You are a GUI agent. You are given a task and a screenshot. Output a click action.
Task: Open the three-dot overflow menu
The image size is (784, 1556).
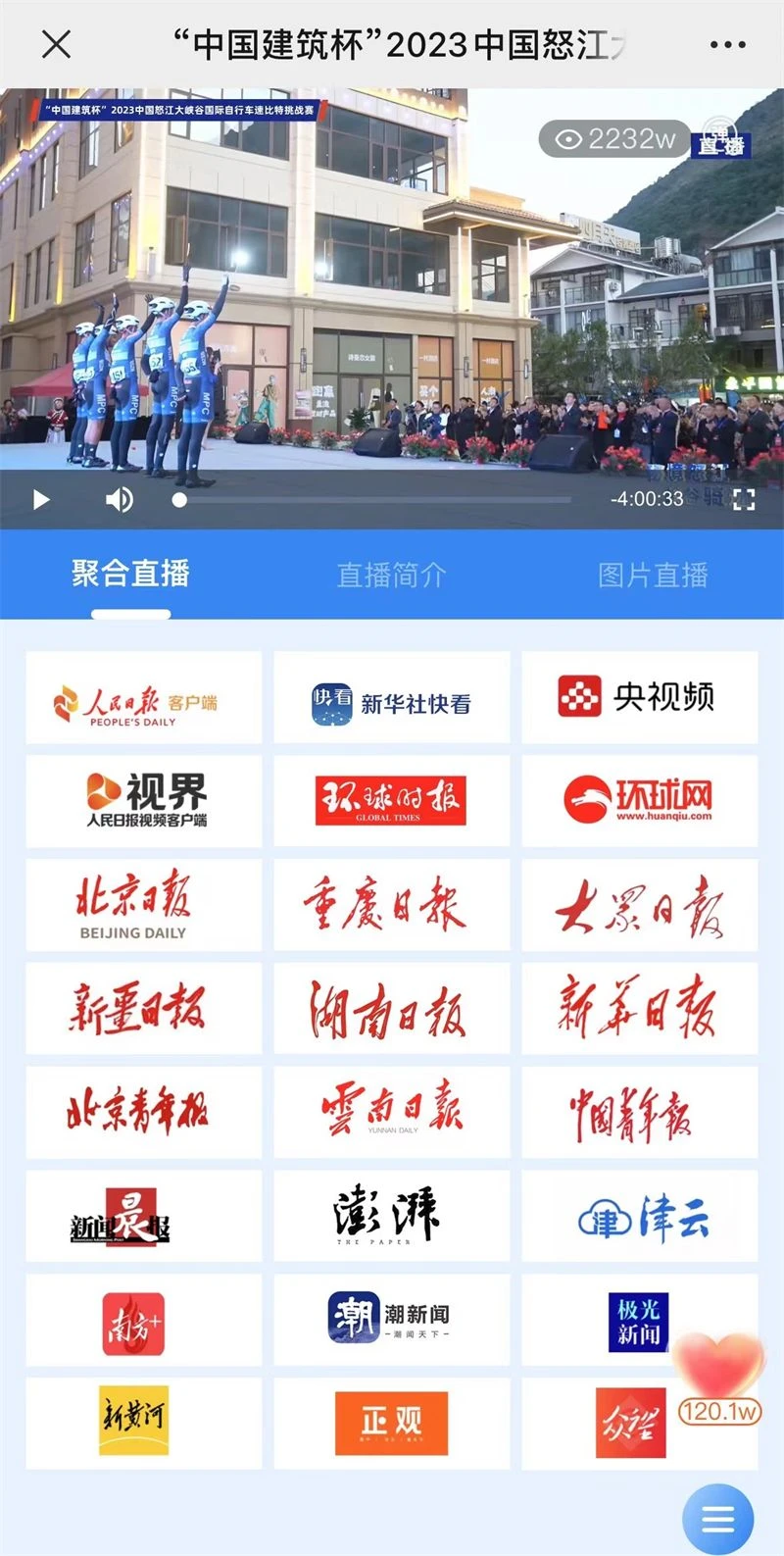[727, 44]
